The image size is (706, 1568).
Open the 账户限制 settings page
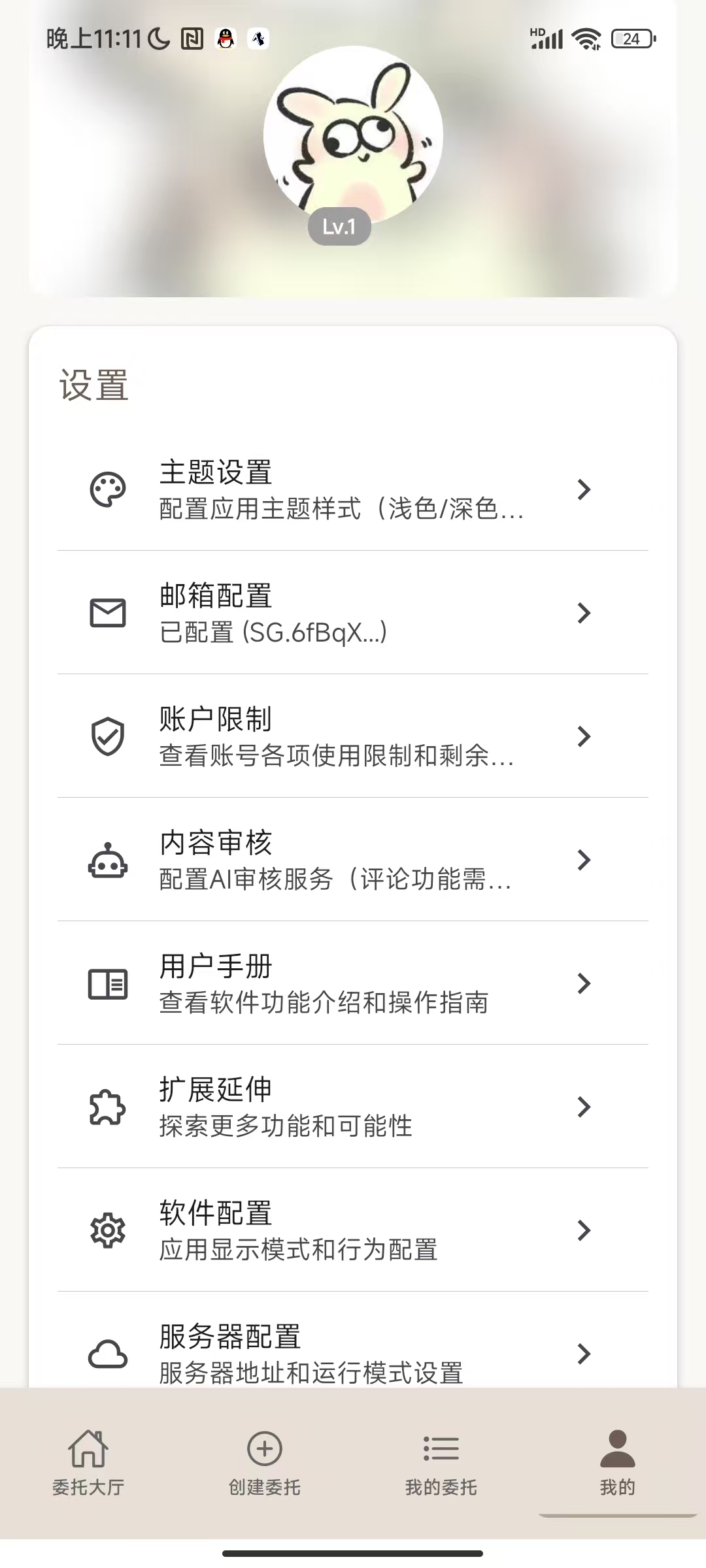[353, 736]
